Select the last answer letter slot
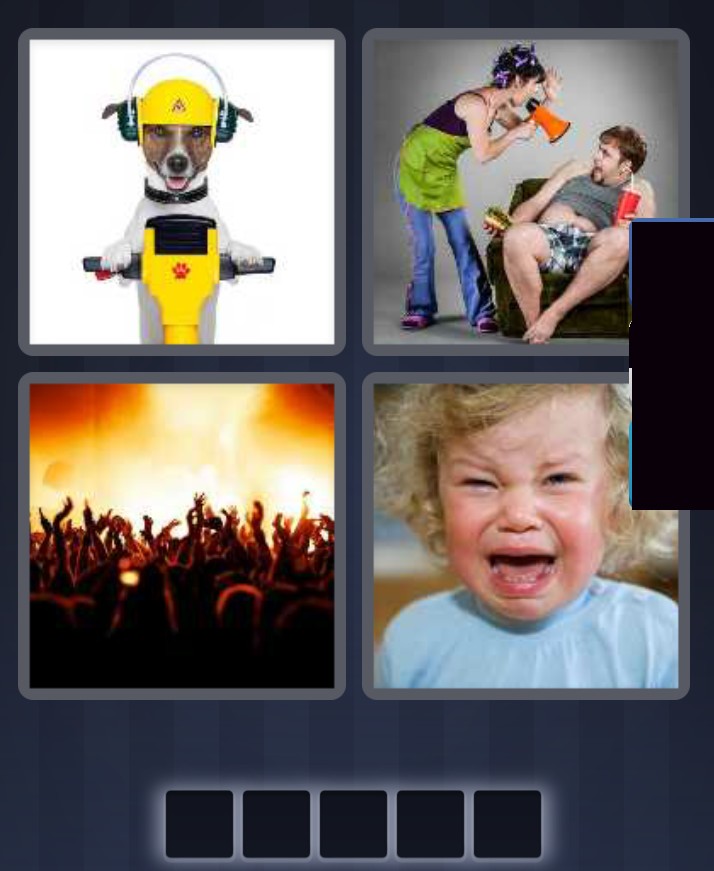 coord(507,824)
